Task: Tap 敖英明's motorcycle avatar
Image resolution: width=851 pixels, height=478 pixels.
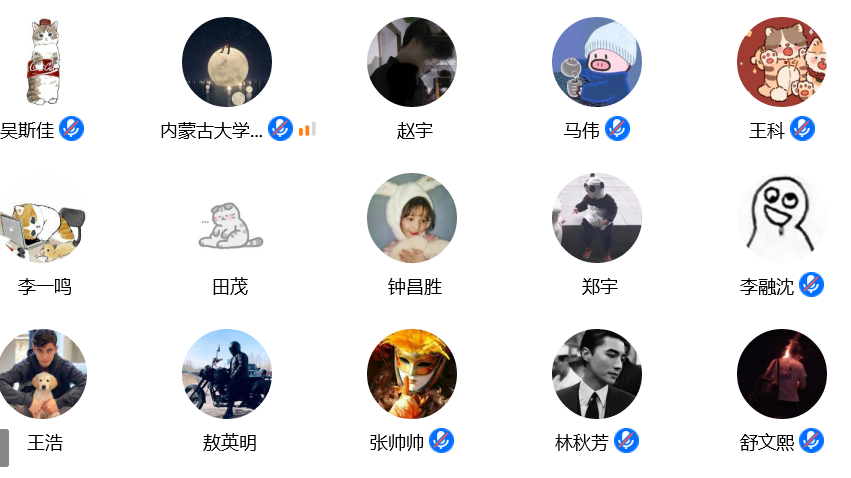Action: pyautogui.click(x=227, y=374)
